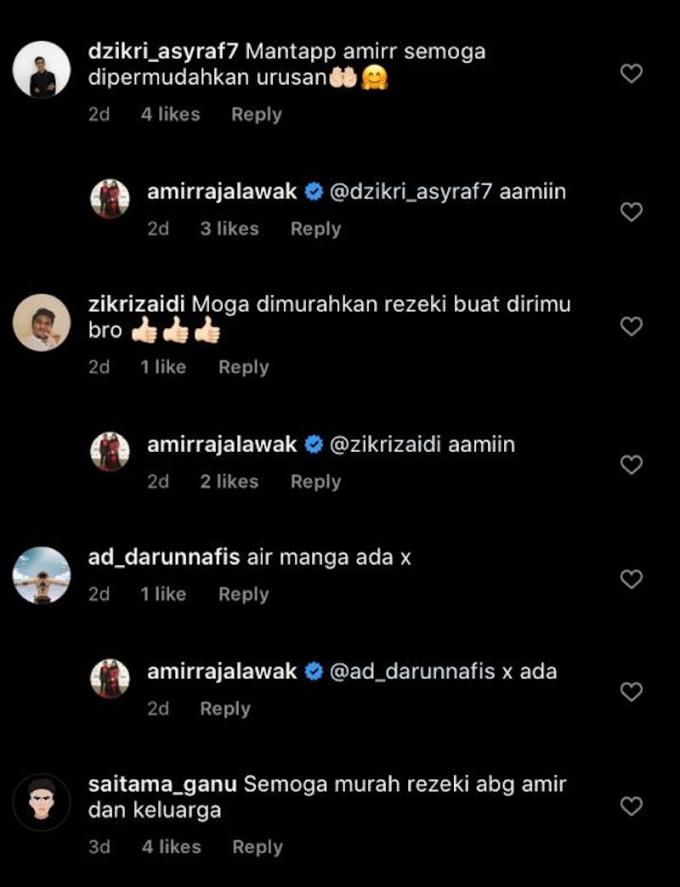This screenshot has width=680, height=887.
Task: Reply to amirrajalawak's reply mentioning @dzikri_asyraf7
Action: pos(315,228)
